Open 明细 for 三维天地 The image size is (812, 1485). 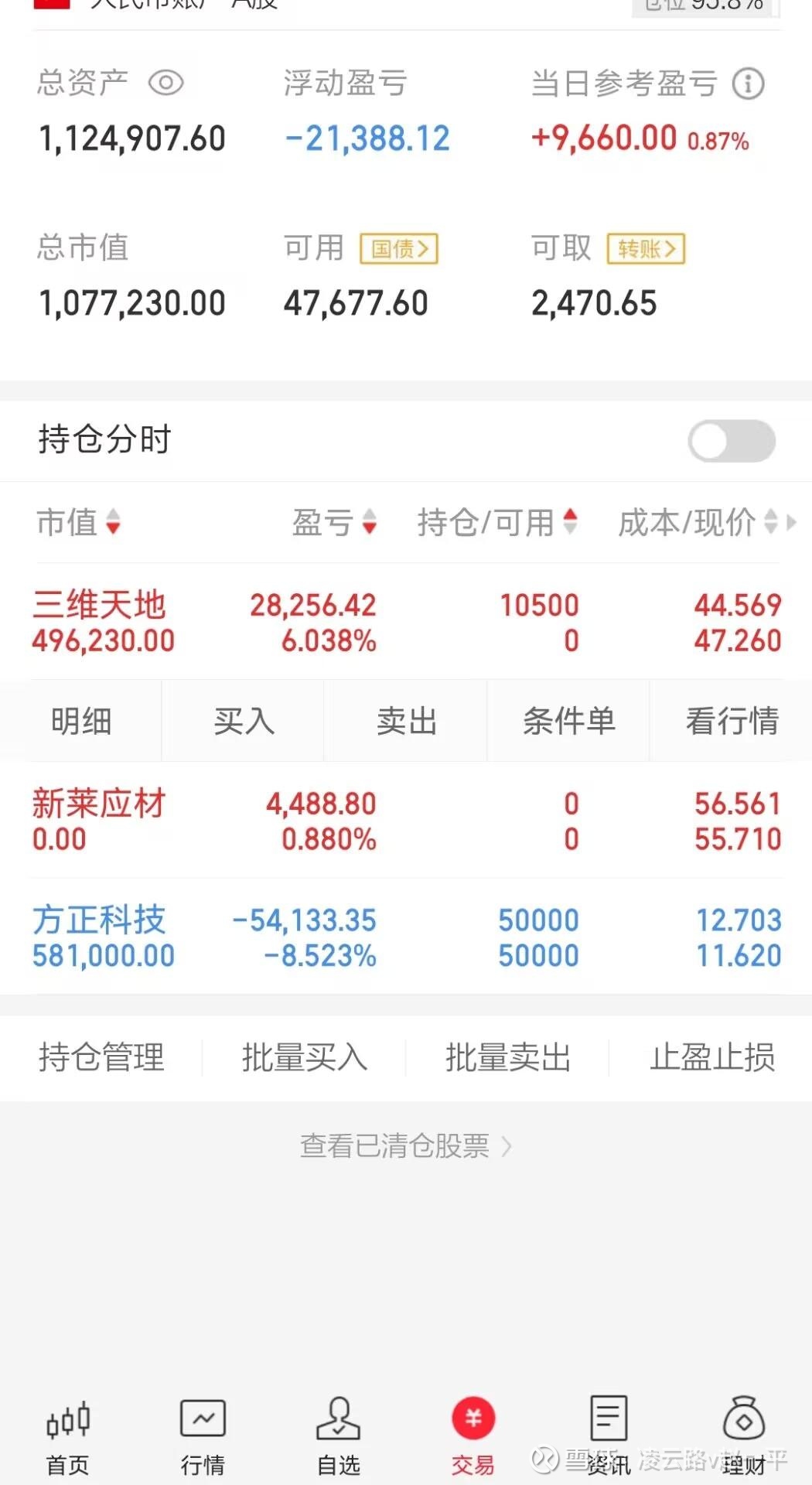click(81, 721)
